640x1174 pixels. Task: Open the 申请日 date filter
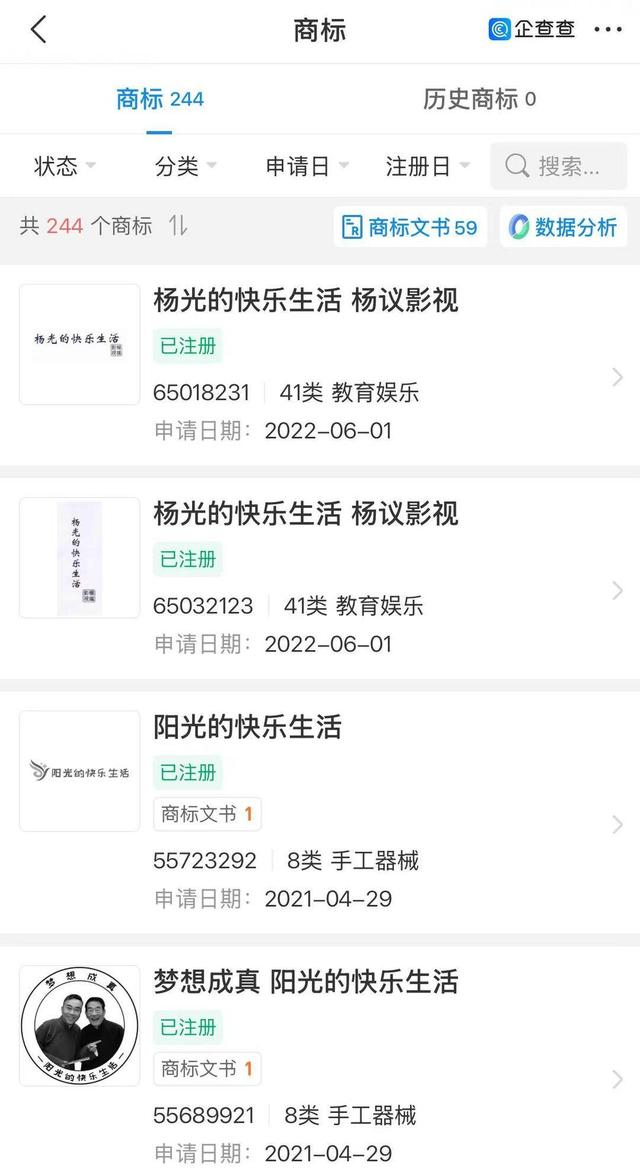point(307,166)
